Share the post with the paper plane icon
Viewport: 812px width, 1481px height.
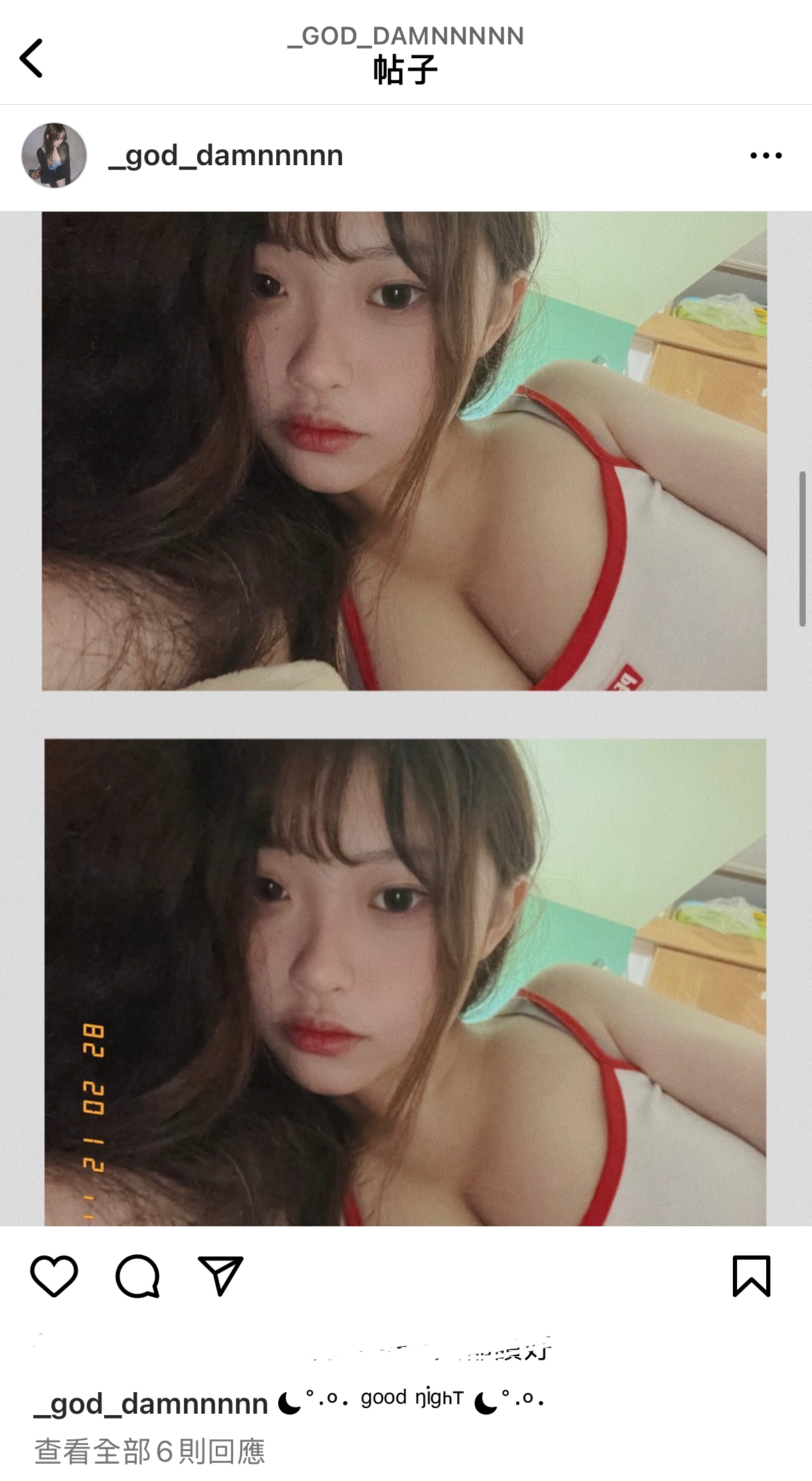point(221,1276)
